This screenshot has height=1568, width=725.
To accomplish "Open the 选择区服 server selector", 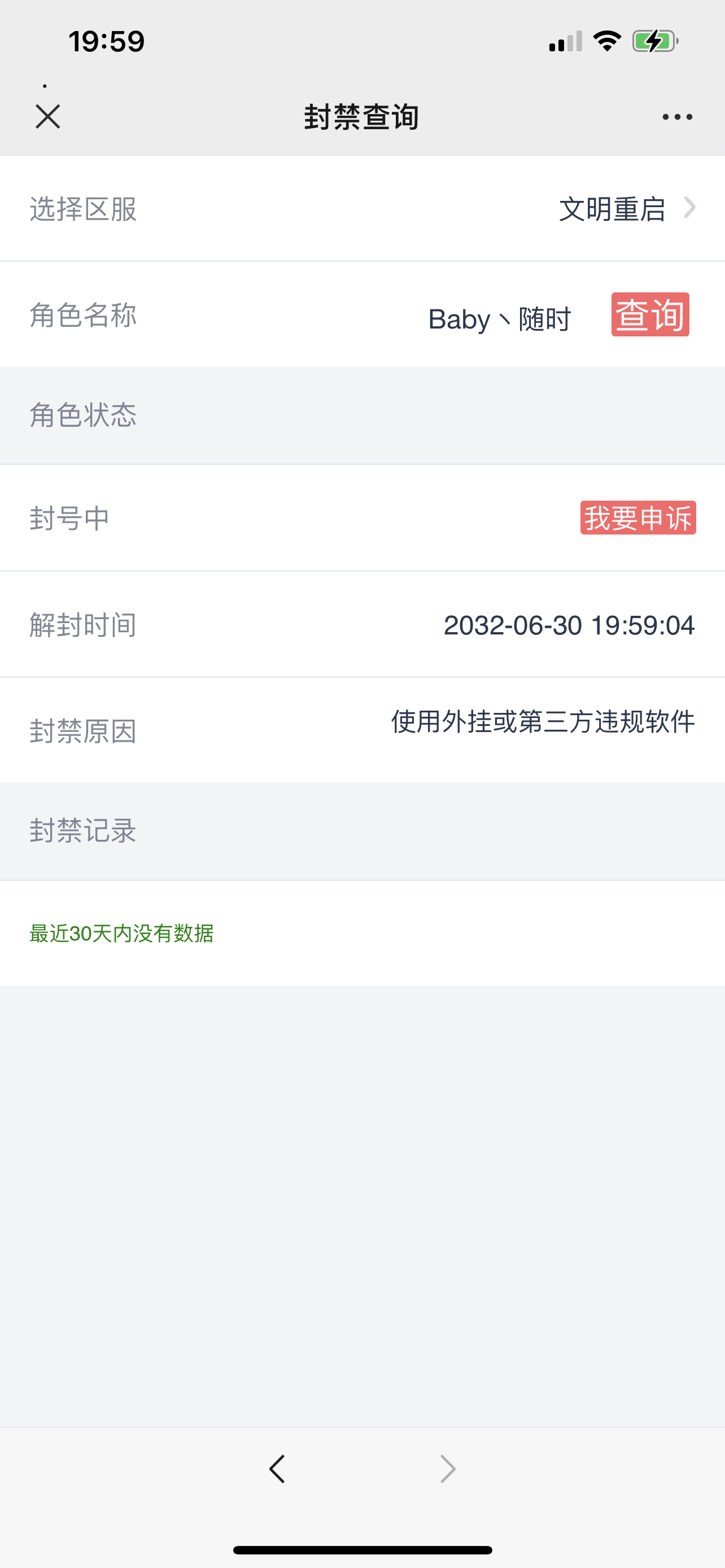I will 362,208.
